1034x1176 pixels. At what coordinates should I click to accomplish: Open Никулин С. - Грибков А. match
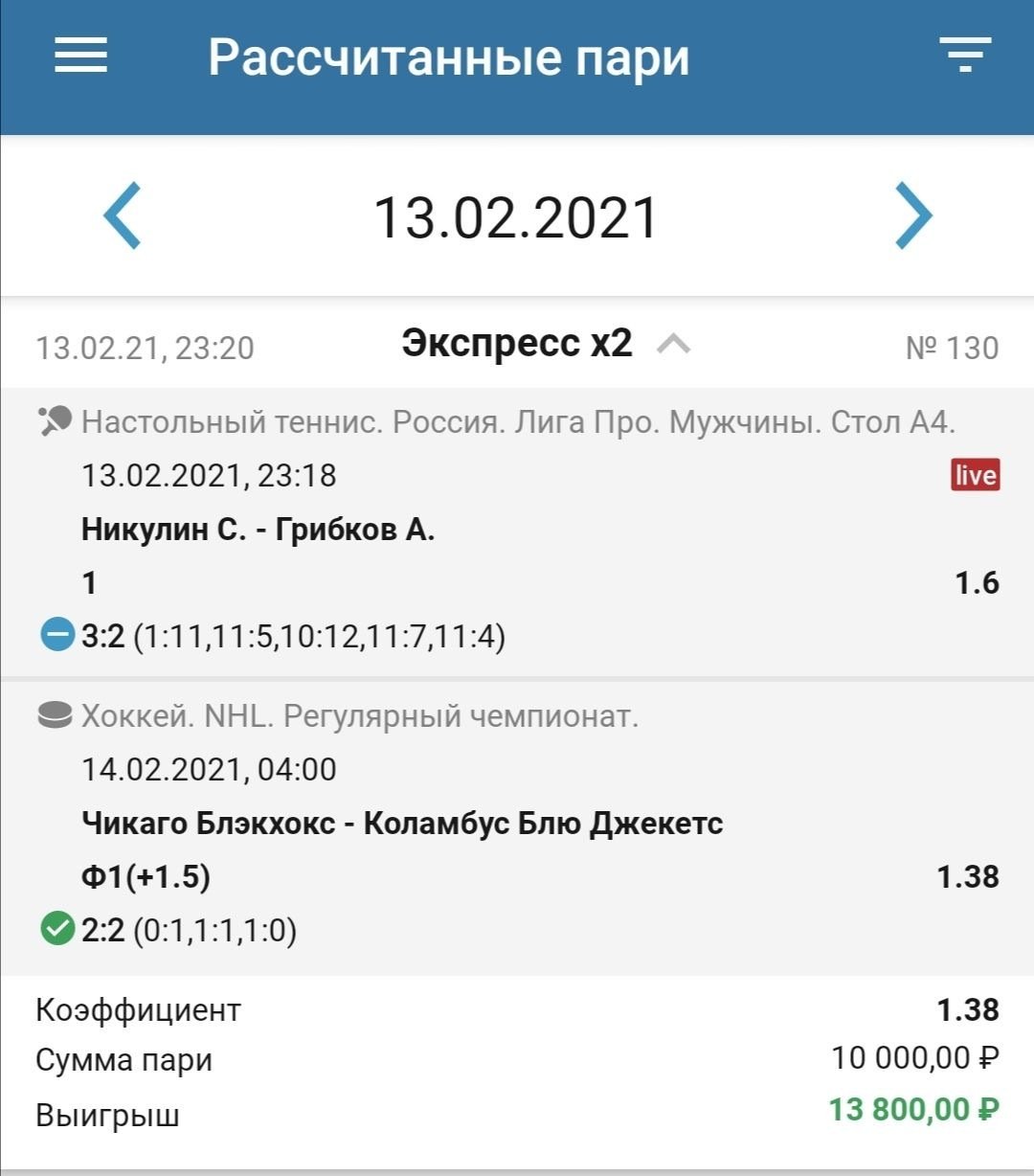point(258,530)
